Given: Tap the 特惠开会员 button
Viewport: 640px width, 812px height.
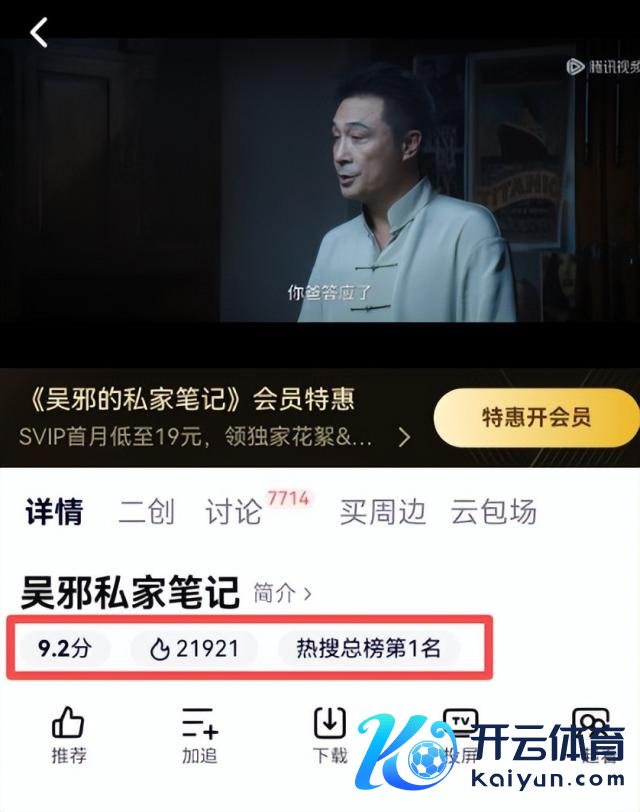Looking at the screenshot, I should pos(536,417).
